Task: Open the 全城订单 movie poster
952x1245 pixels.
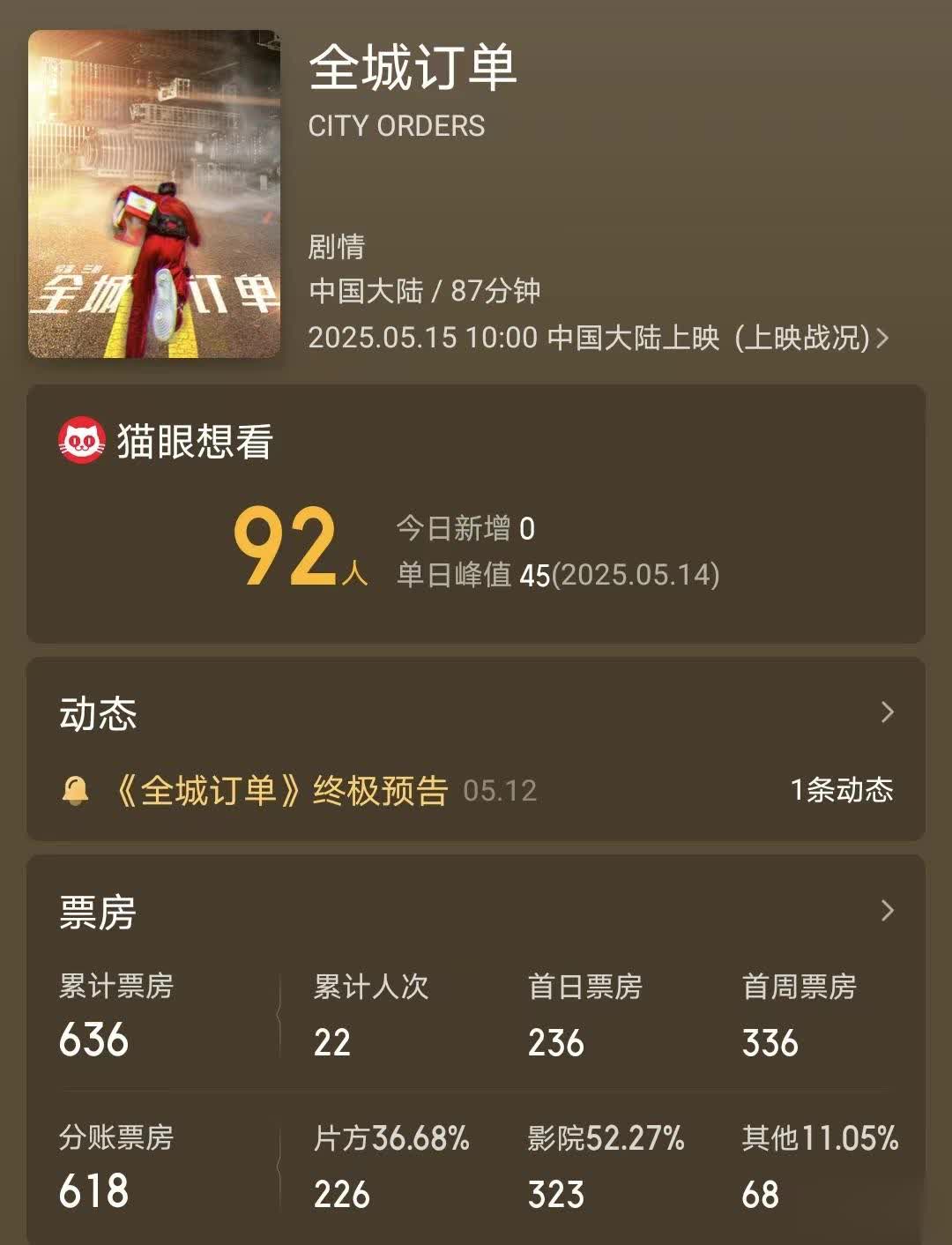Action: click(x=154, y=194)
